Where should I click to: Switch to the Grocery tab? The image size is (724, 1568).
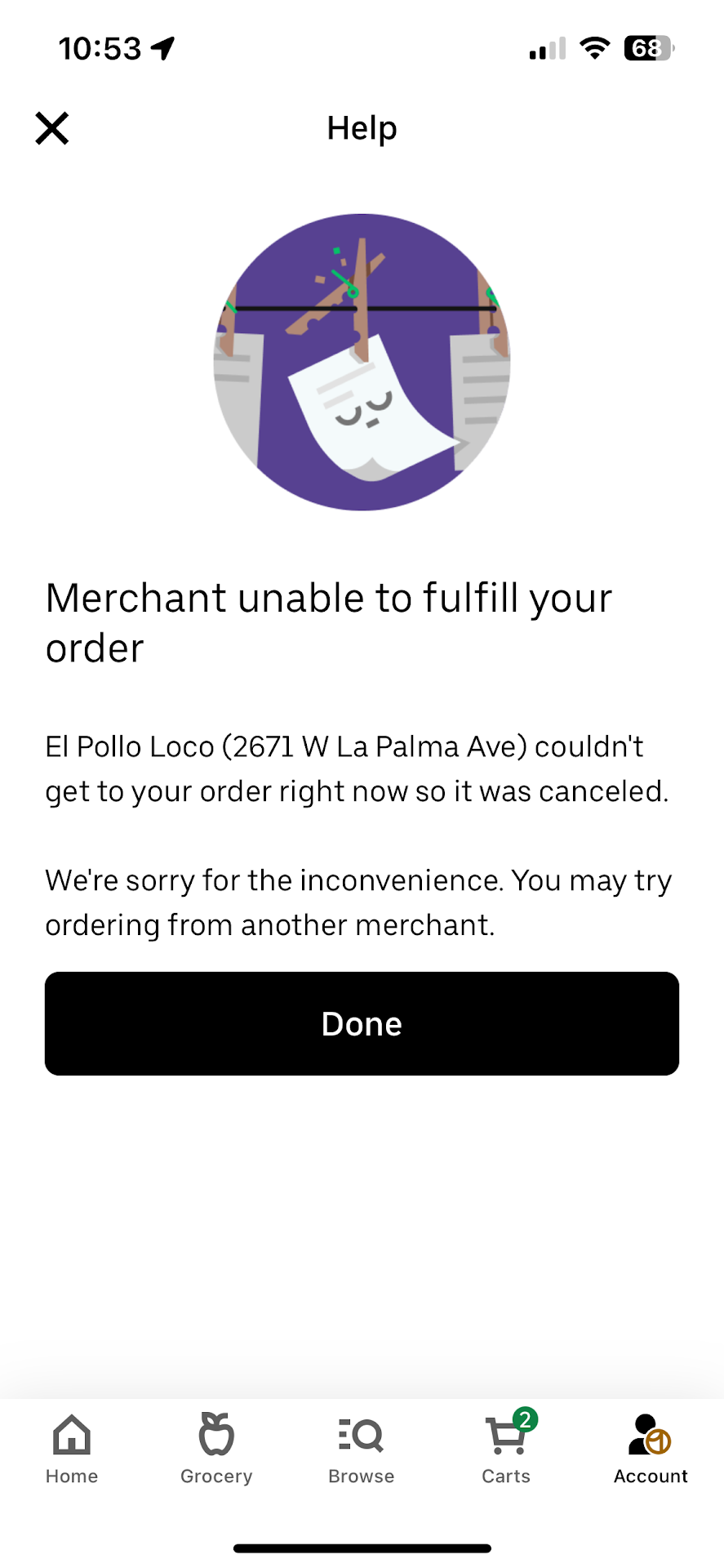[x=216, y=1450]
